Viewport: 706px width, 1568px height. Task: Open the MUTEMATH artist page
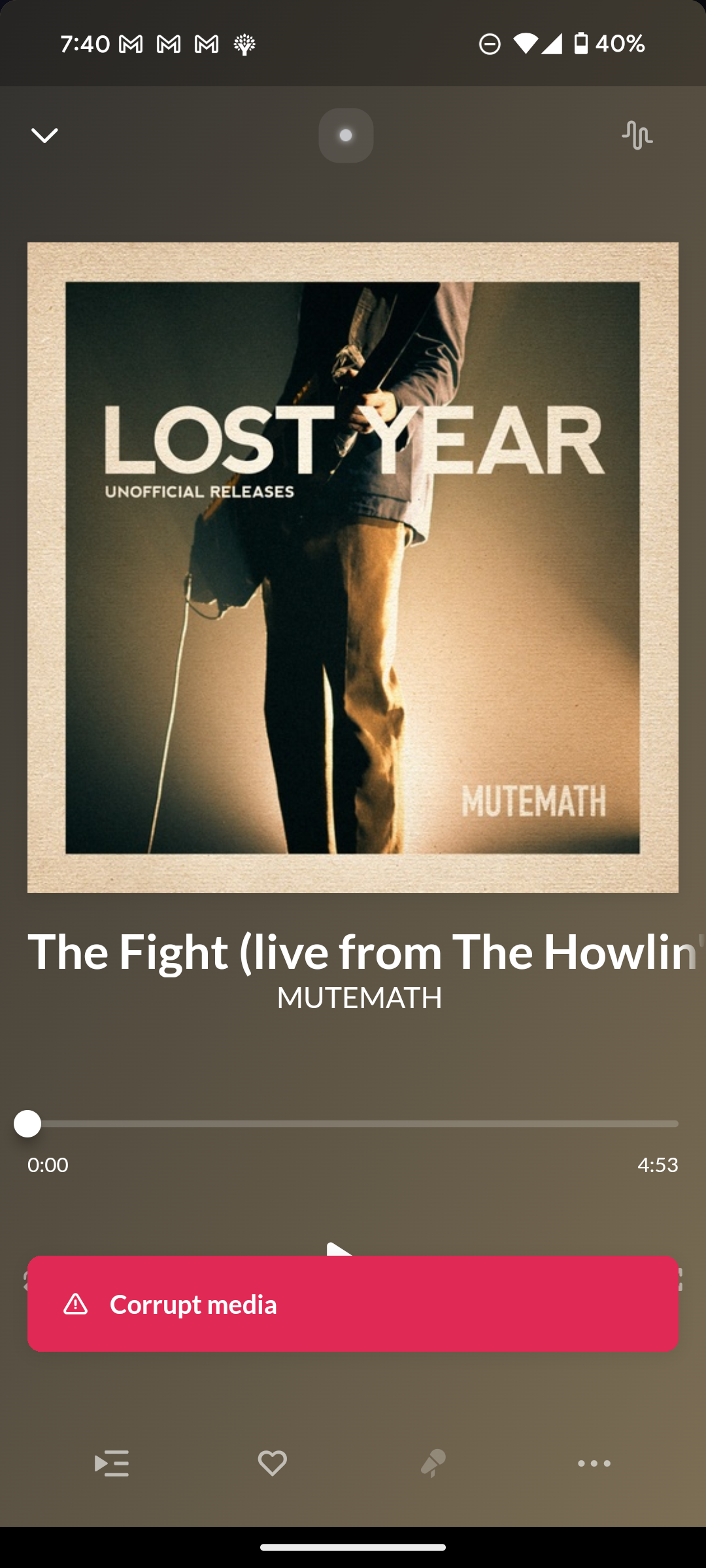(x=359, y=998)
